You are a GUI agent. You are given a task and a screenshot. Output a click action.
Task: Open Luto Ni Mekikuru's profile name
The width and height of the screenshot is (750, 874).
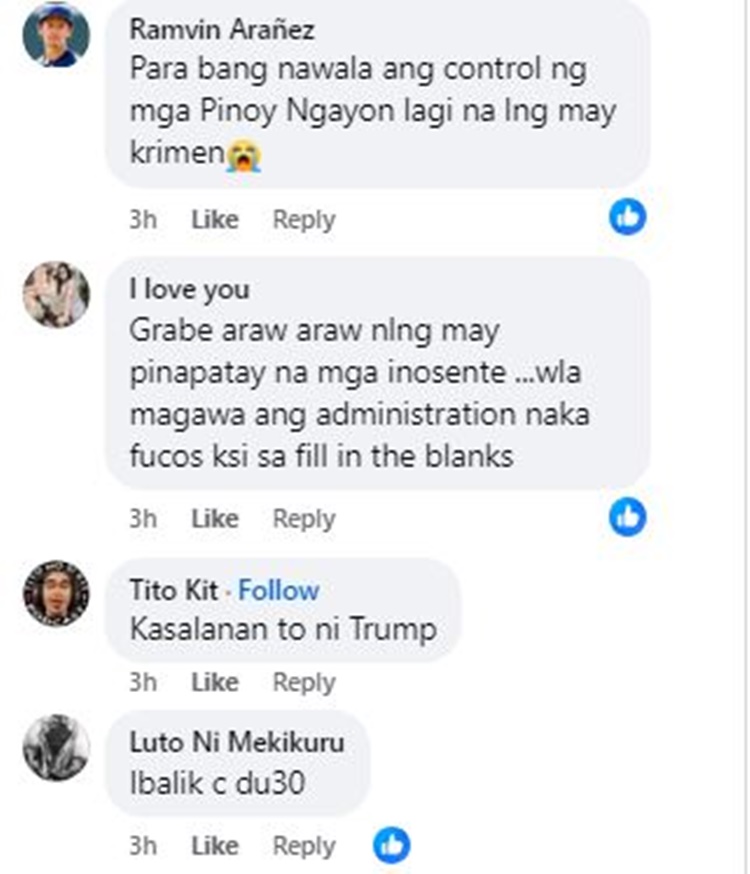[237, 743]
